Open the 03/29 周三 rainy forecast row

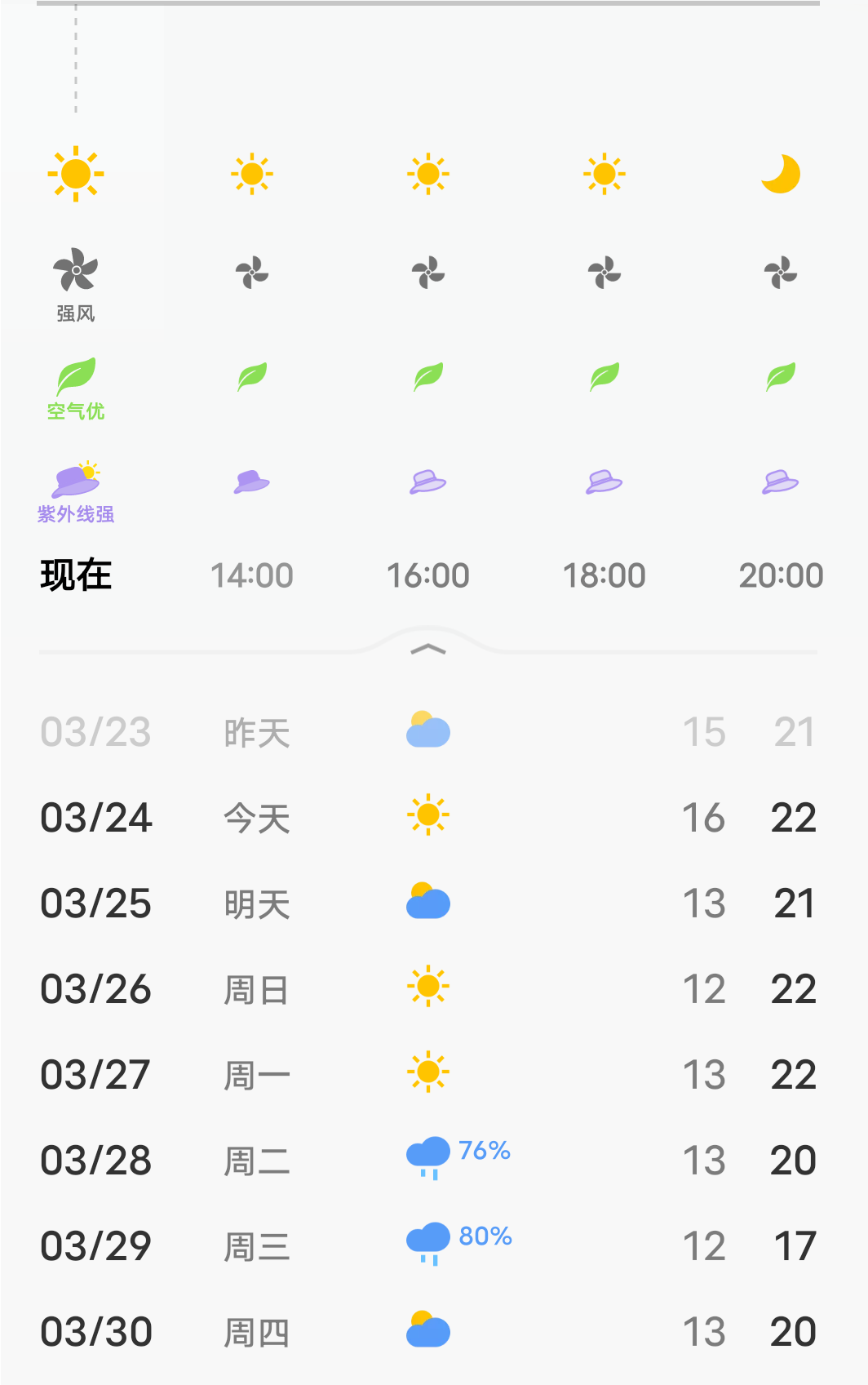point(428,1246)
